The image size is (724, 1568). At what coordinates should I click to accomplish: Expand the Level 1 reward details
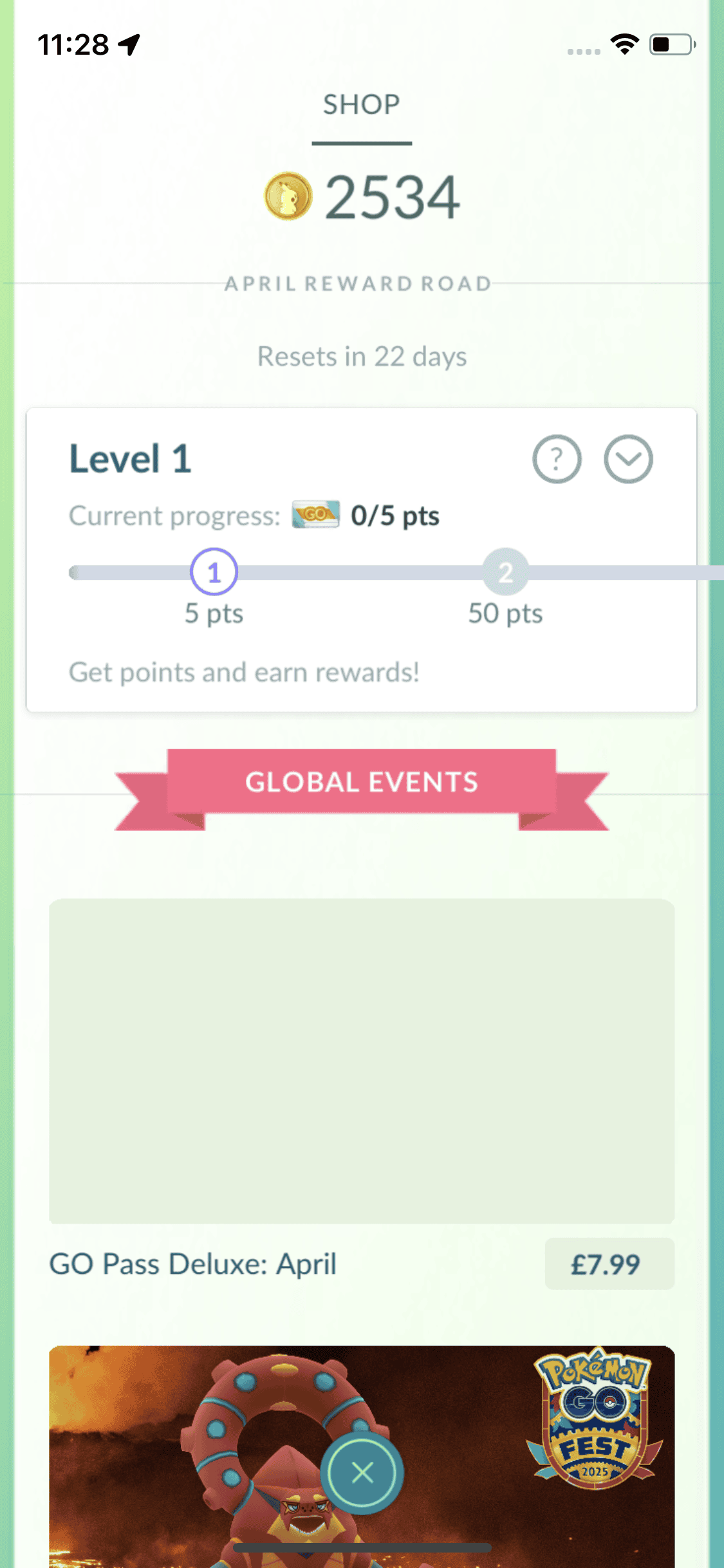[x=628, y=459]
